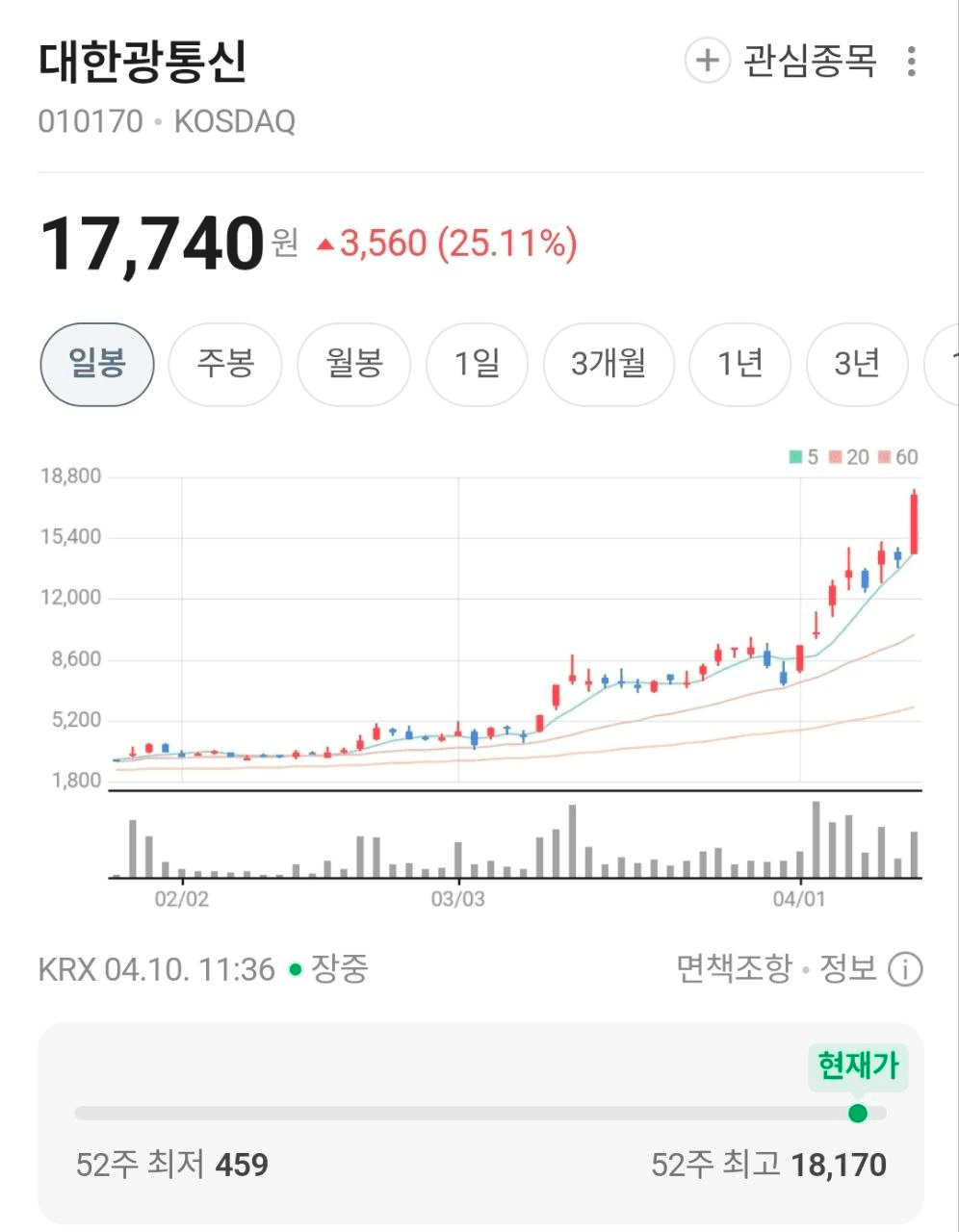This screenshot has height=1232, width=959.
Task: Switch to the 월봉 chart
Action: tap(353, 364)
